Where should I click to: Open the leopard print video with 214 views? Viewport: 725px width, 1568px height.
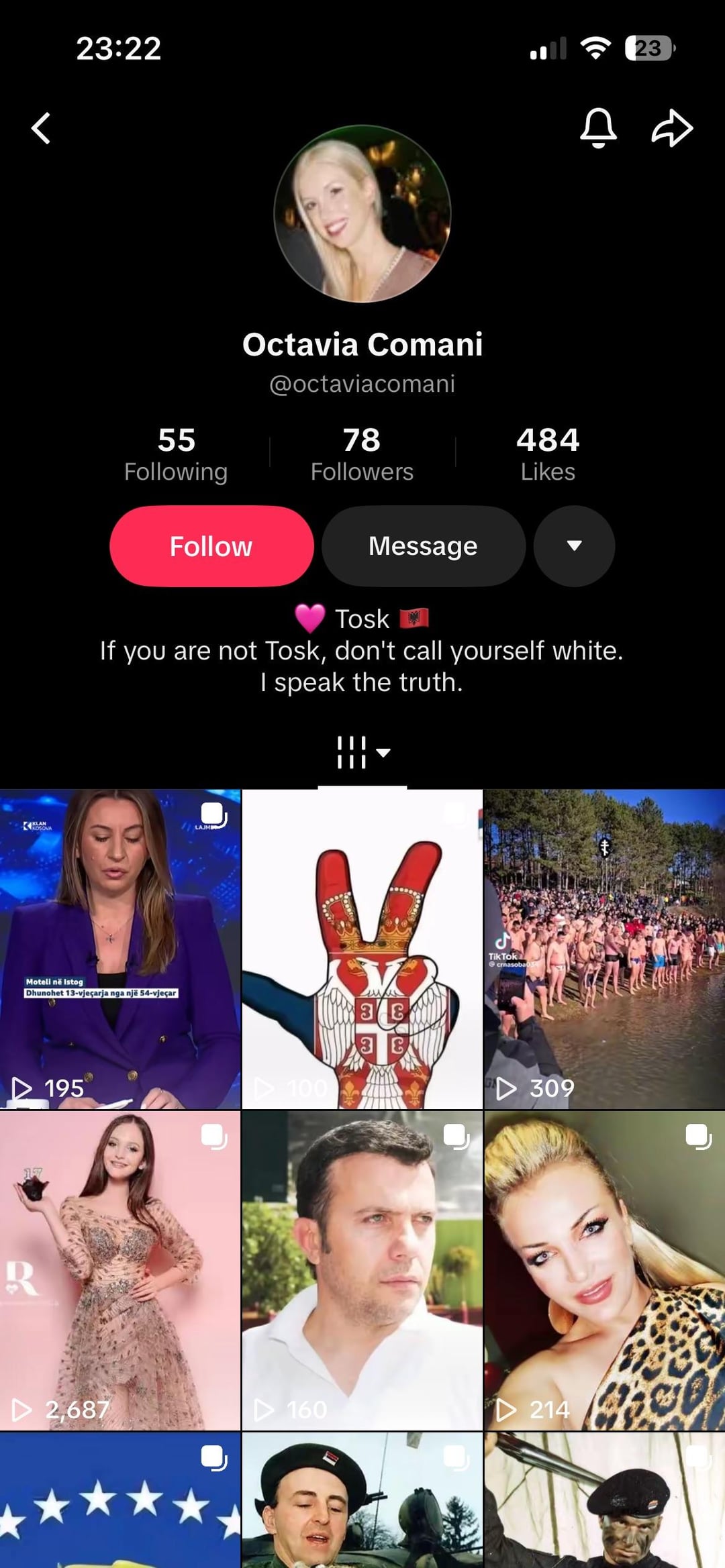[604, 1269]
